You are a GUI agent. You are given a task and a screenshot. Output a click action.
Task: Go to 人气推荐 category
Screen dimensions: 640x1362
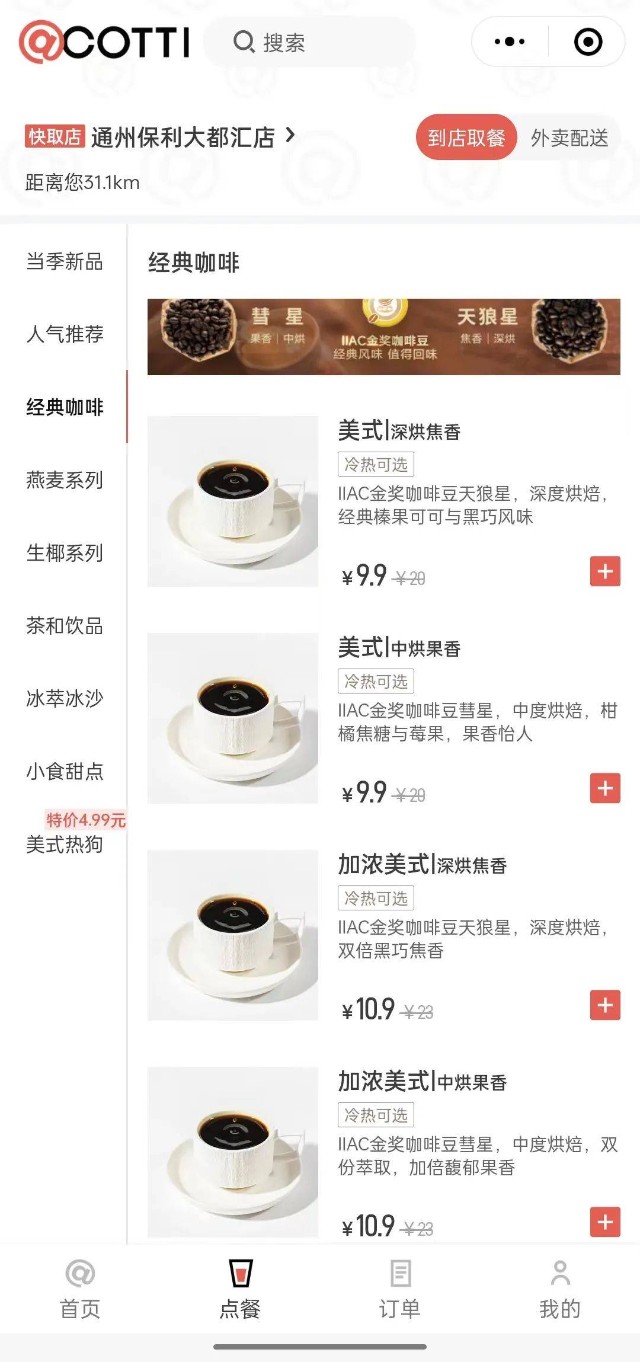64,334
